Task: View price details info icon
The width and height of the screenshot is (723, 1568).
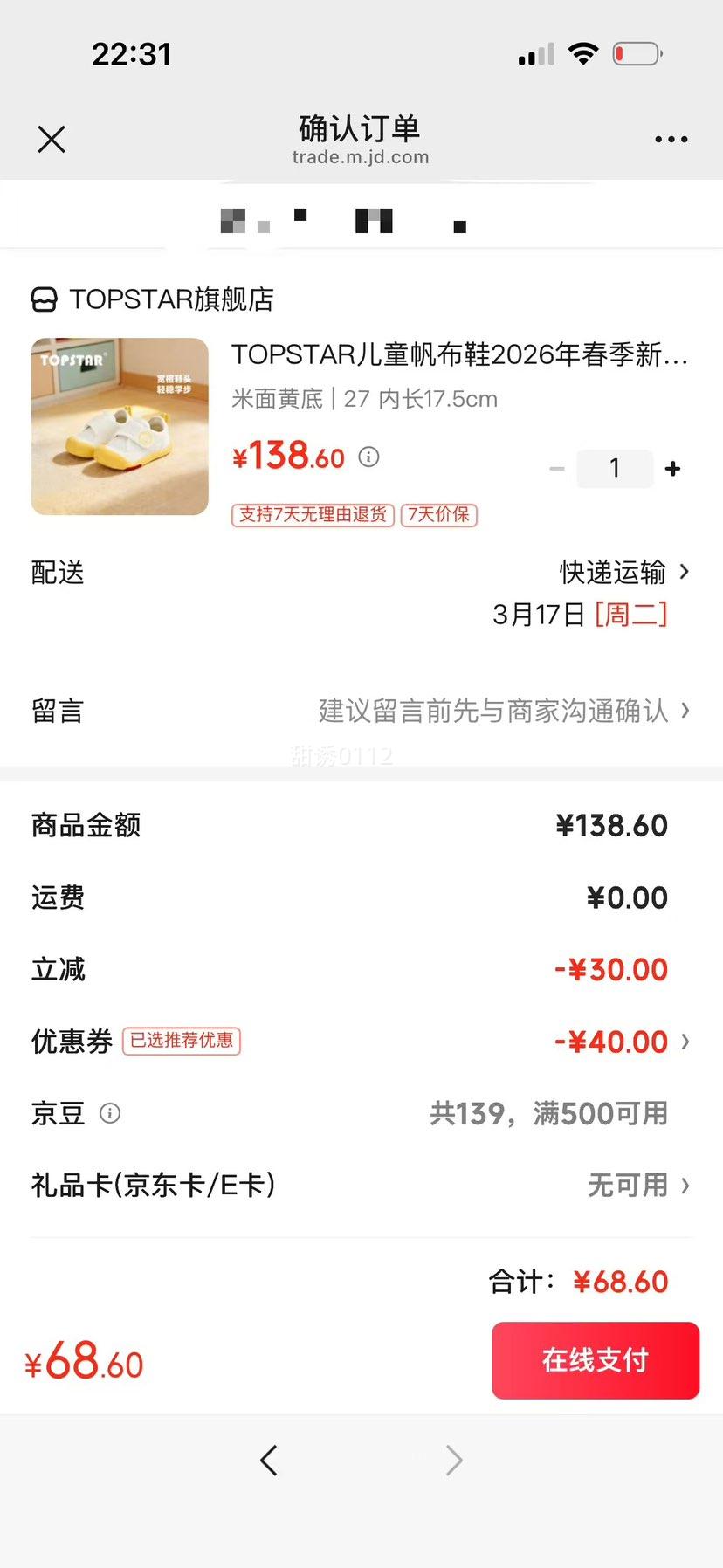Action: [369, 457]
